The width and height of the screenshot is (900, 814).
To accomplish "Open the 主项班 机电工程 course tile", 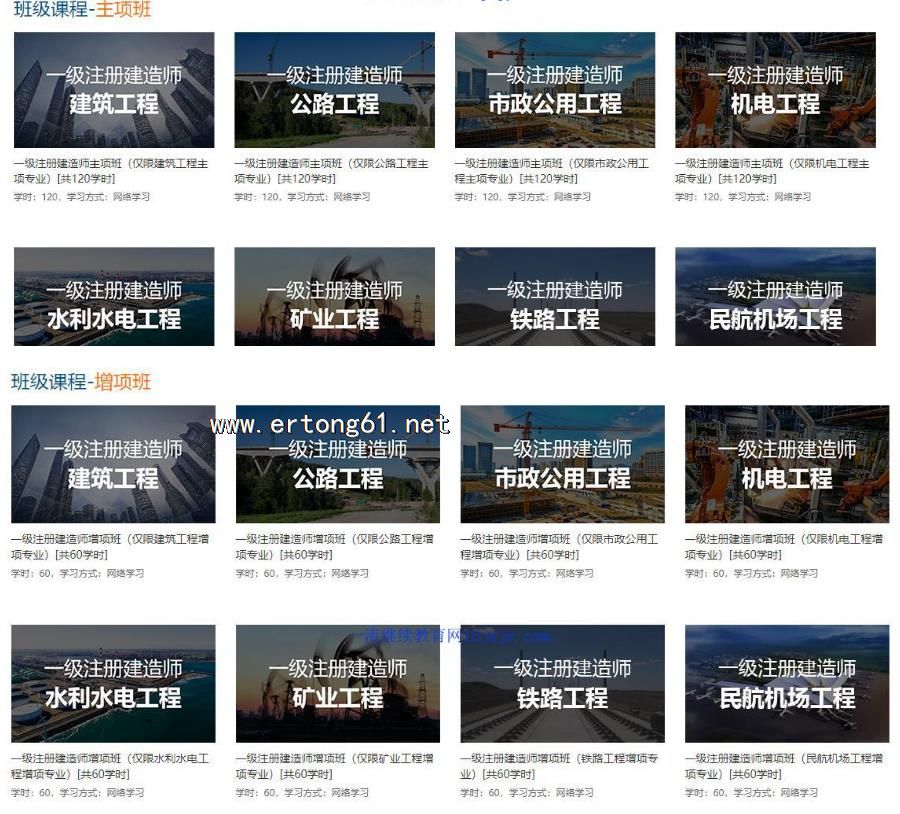I will pos(775,90).
